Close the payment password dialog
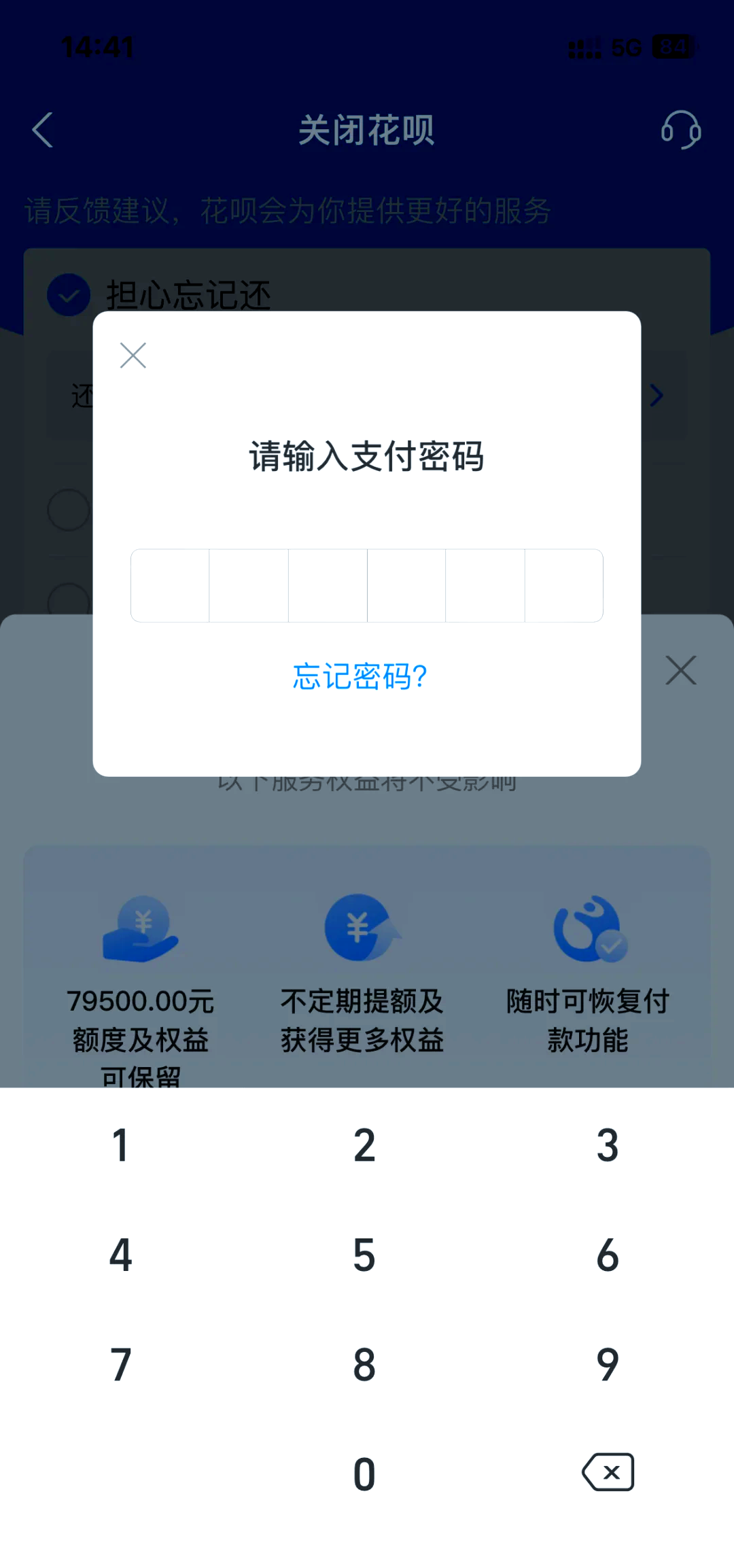 point(133,355)
